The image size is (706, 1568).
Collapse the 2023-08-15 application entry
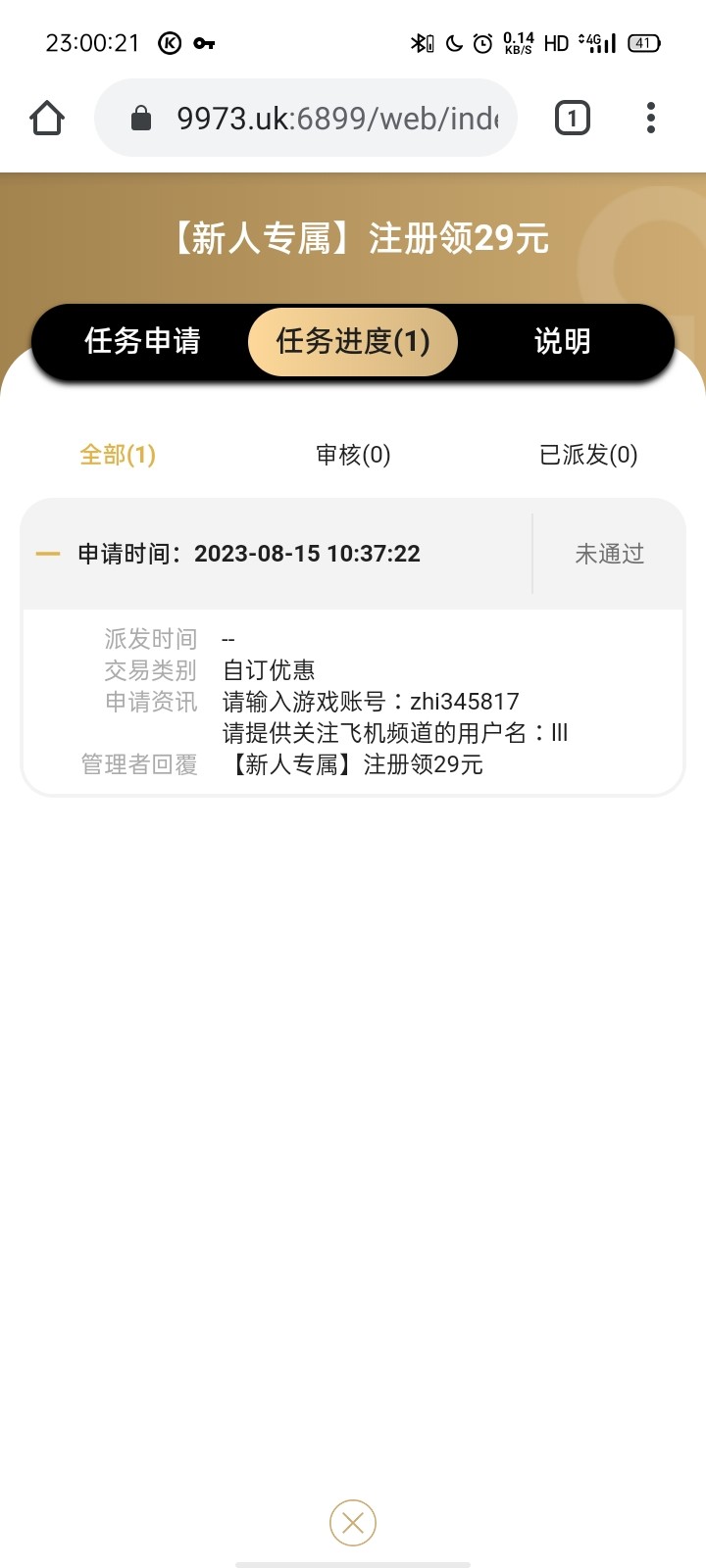pyautogui.click(x=48, y=554)
